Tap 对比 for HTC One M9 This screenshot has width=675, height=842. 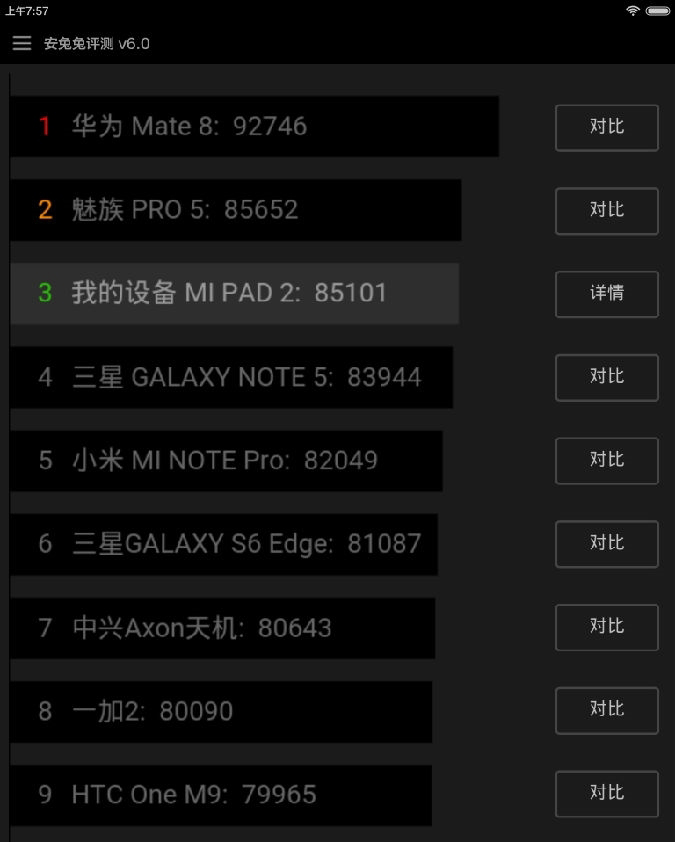click(x=606, y=794)
